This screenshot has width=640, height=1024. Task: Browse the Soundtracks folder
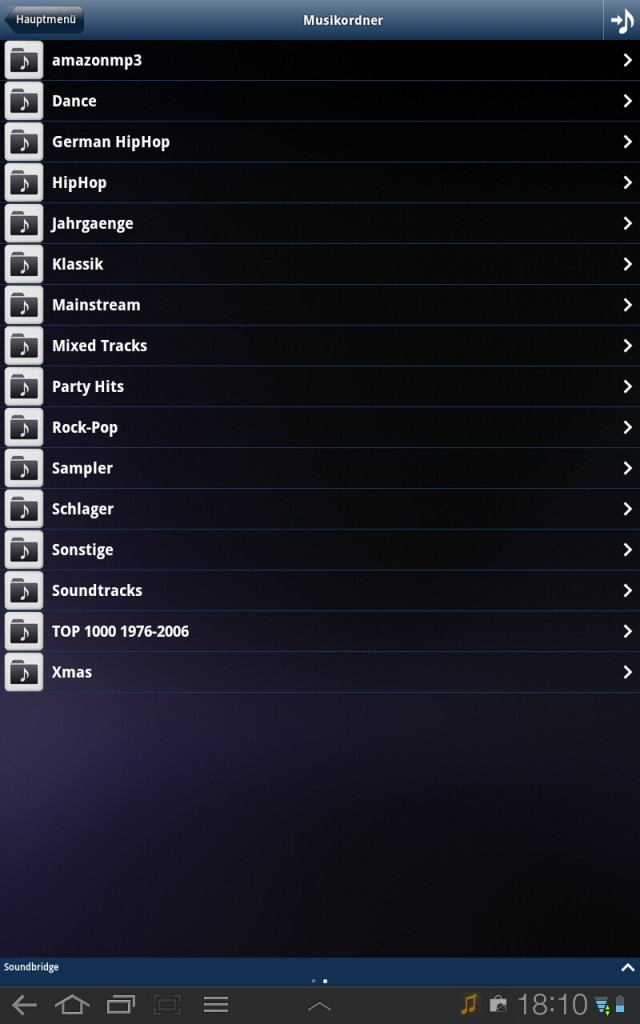[x=320, y=591]
